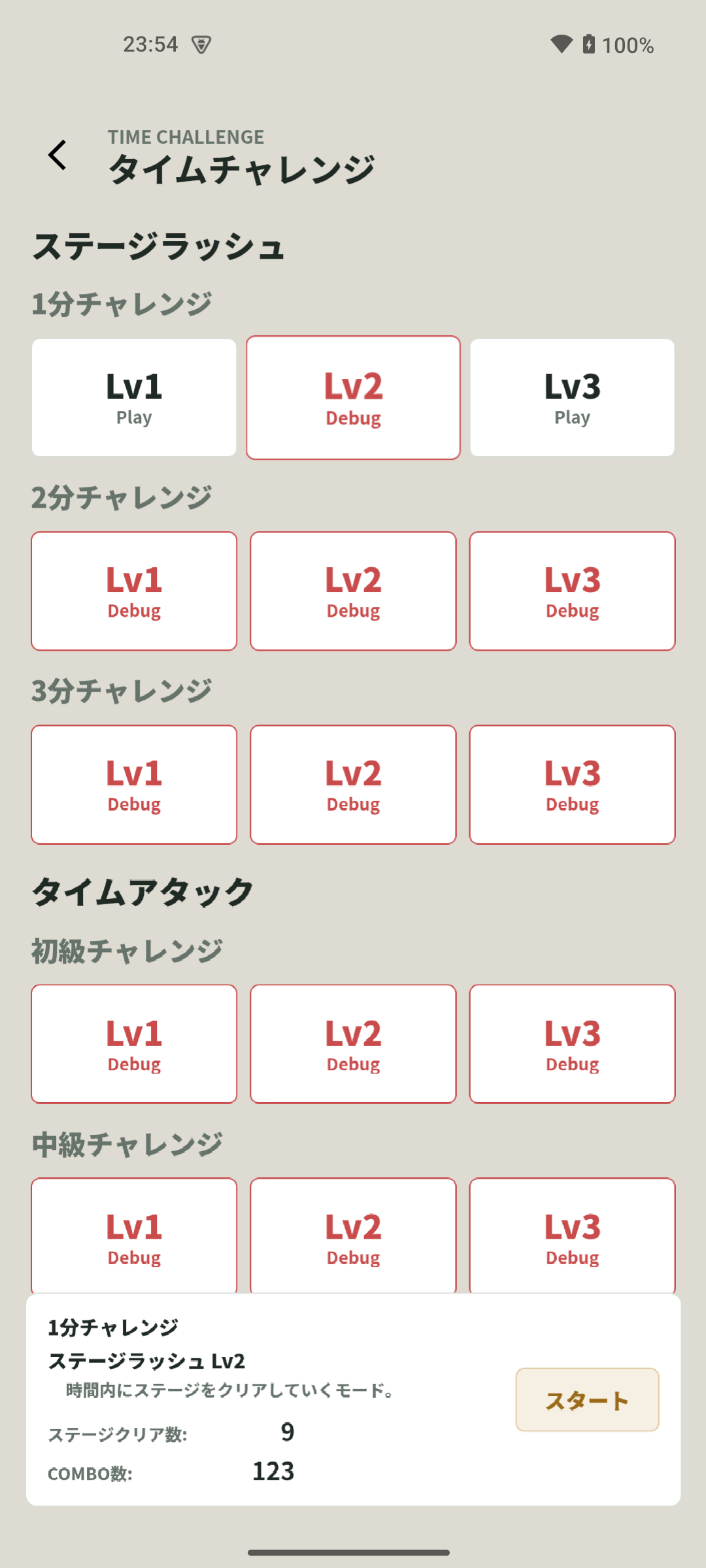Tap Lv3 Debug in 2分チャレンジ
The image size is (706, 1568).
(x=572, y=591)
